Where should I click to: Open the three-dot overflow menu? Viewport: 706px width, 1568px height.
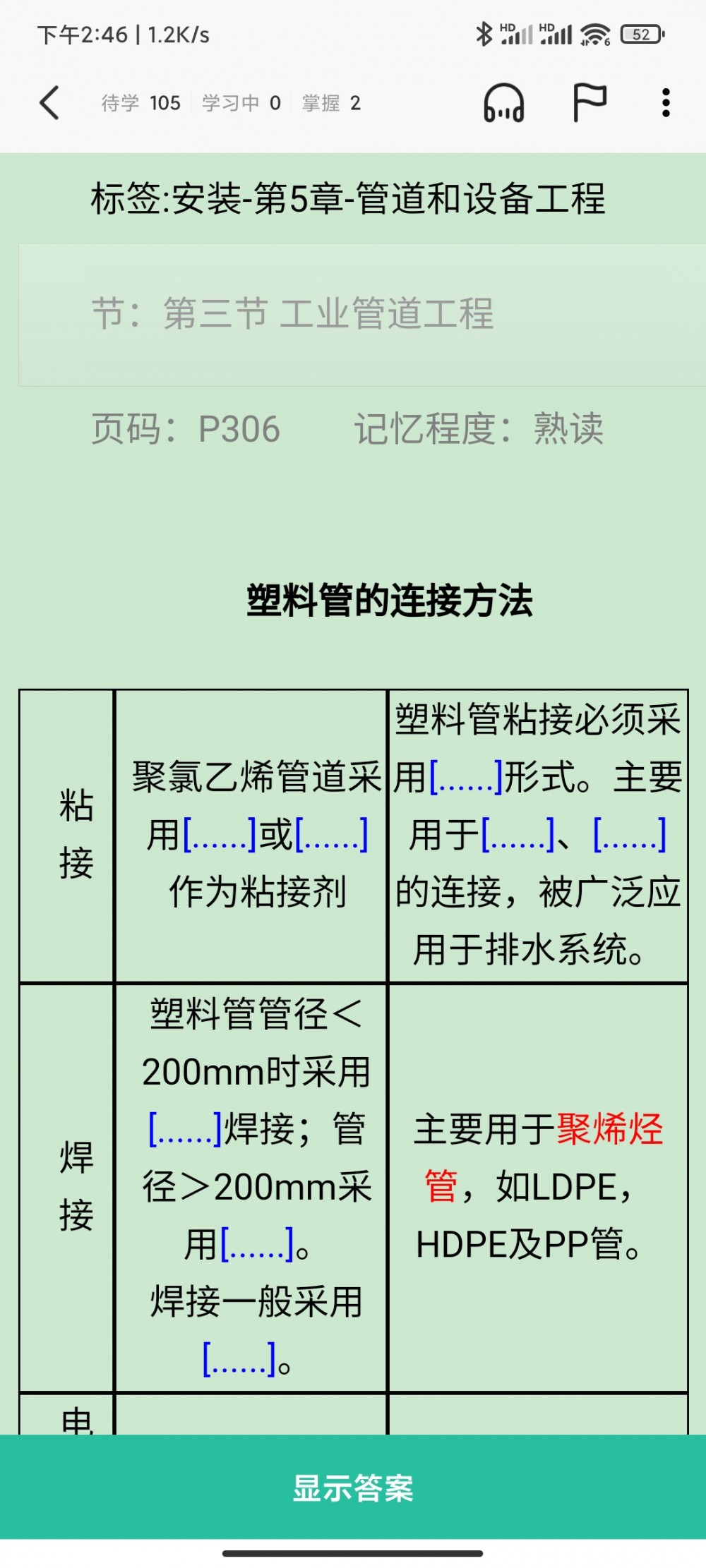coord(665,103)
